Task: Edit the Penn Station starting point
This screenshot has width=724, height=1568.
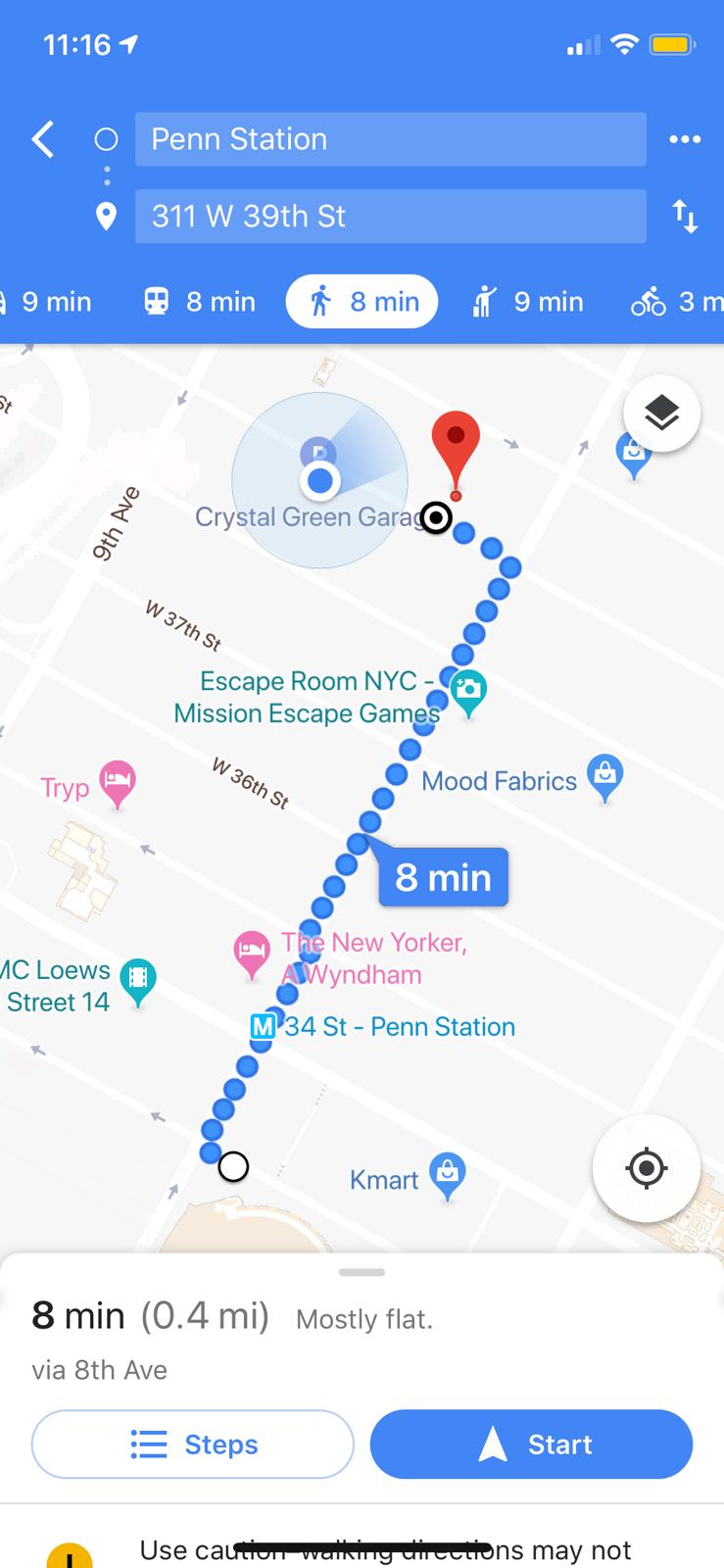Action: [390, 139]
